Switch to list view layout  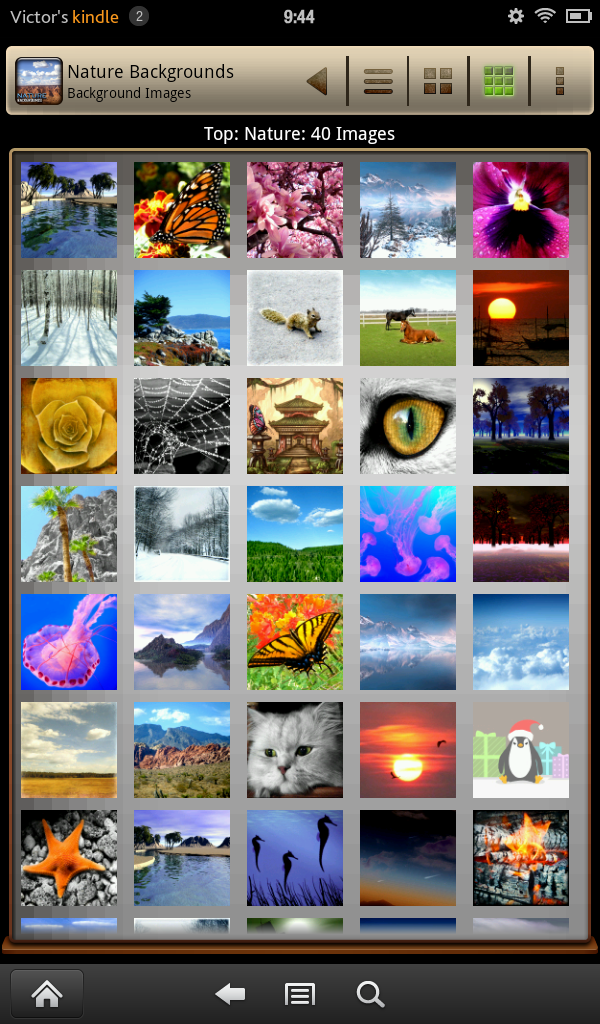[x=378, y=80]
